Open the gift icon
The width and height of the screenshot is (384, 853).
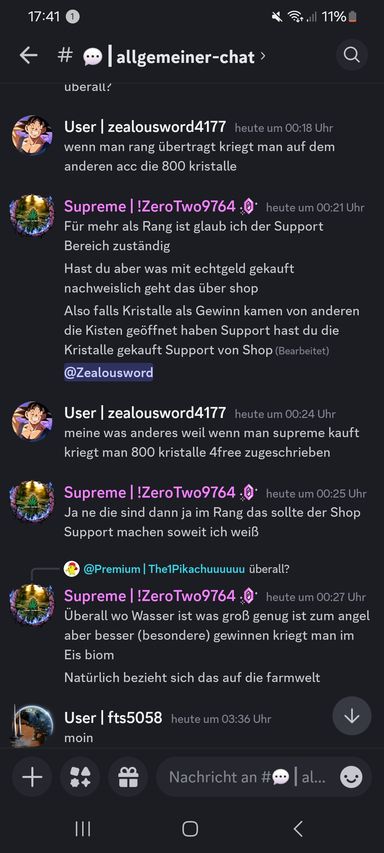click(x=128, y=777)
